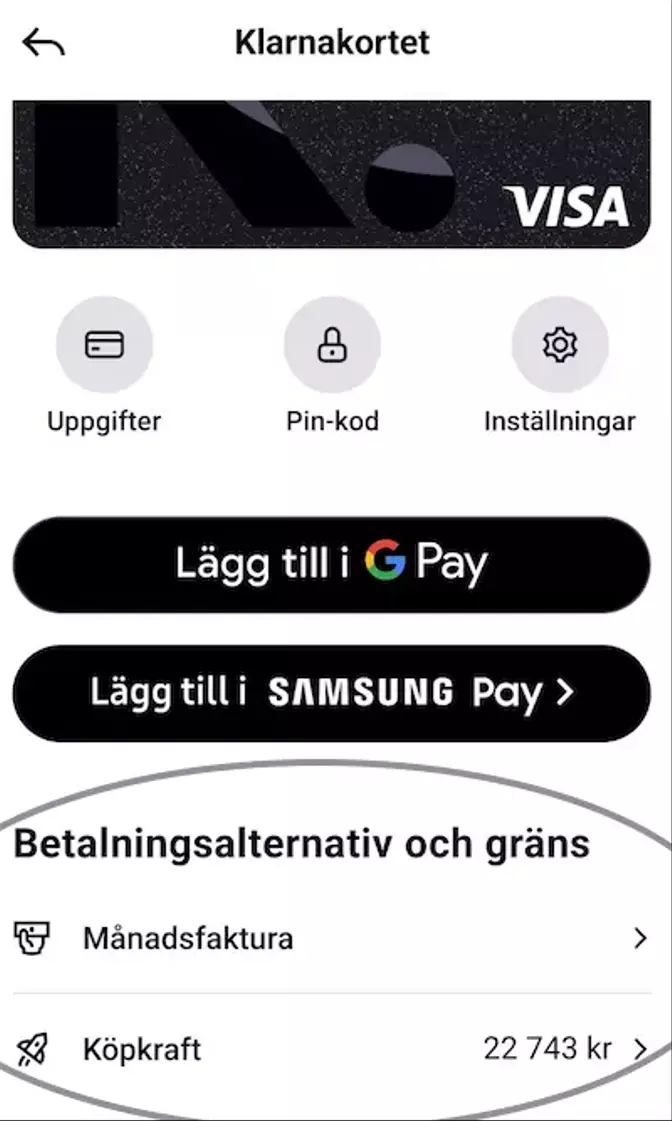
Task: Open the Klarna Visa card image
Action: tap(331, 175)
